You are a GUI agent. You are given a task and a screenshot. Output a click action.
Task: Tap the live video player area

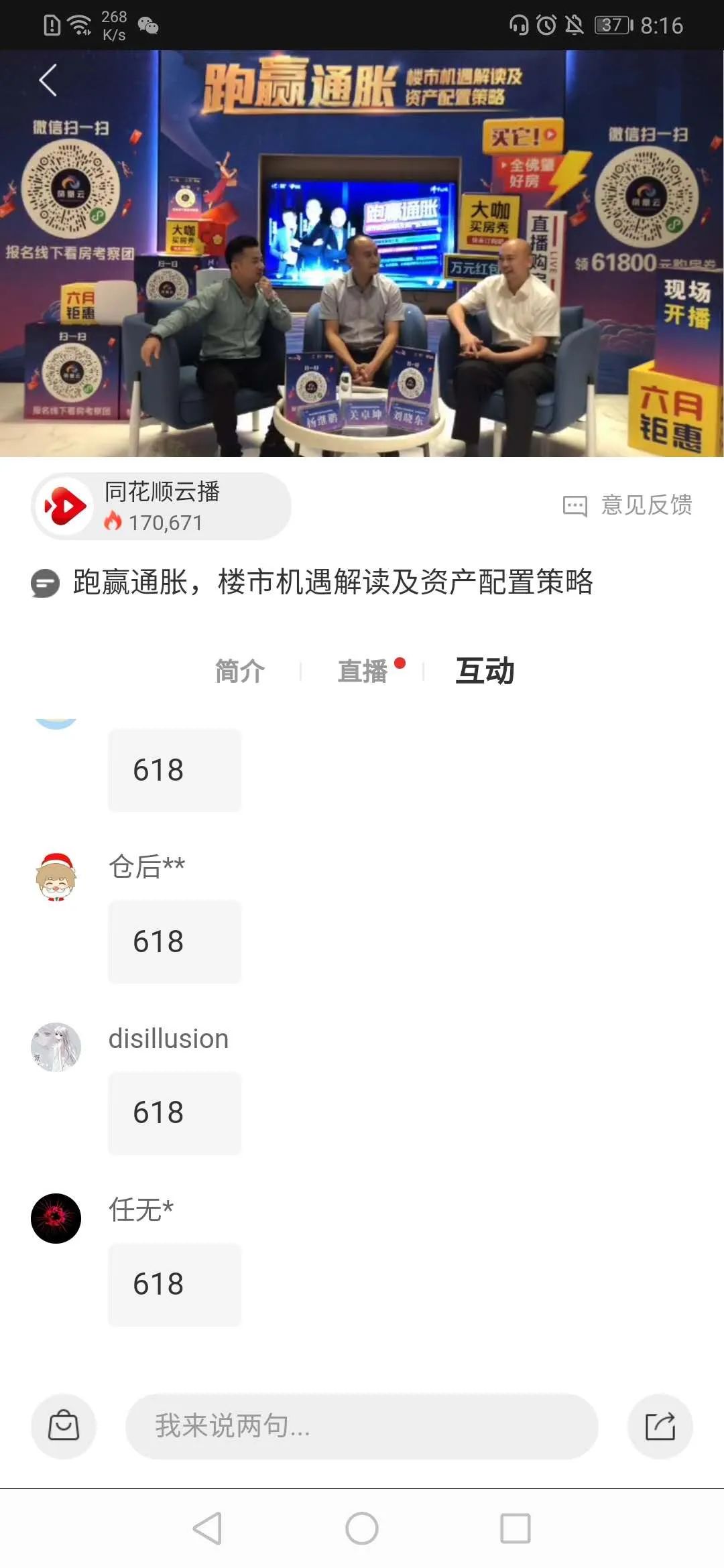pyautogui.click(x=362, y=255)
